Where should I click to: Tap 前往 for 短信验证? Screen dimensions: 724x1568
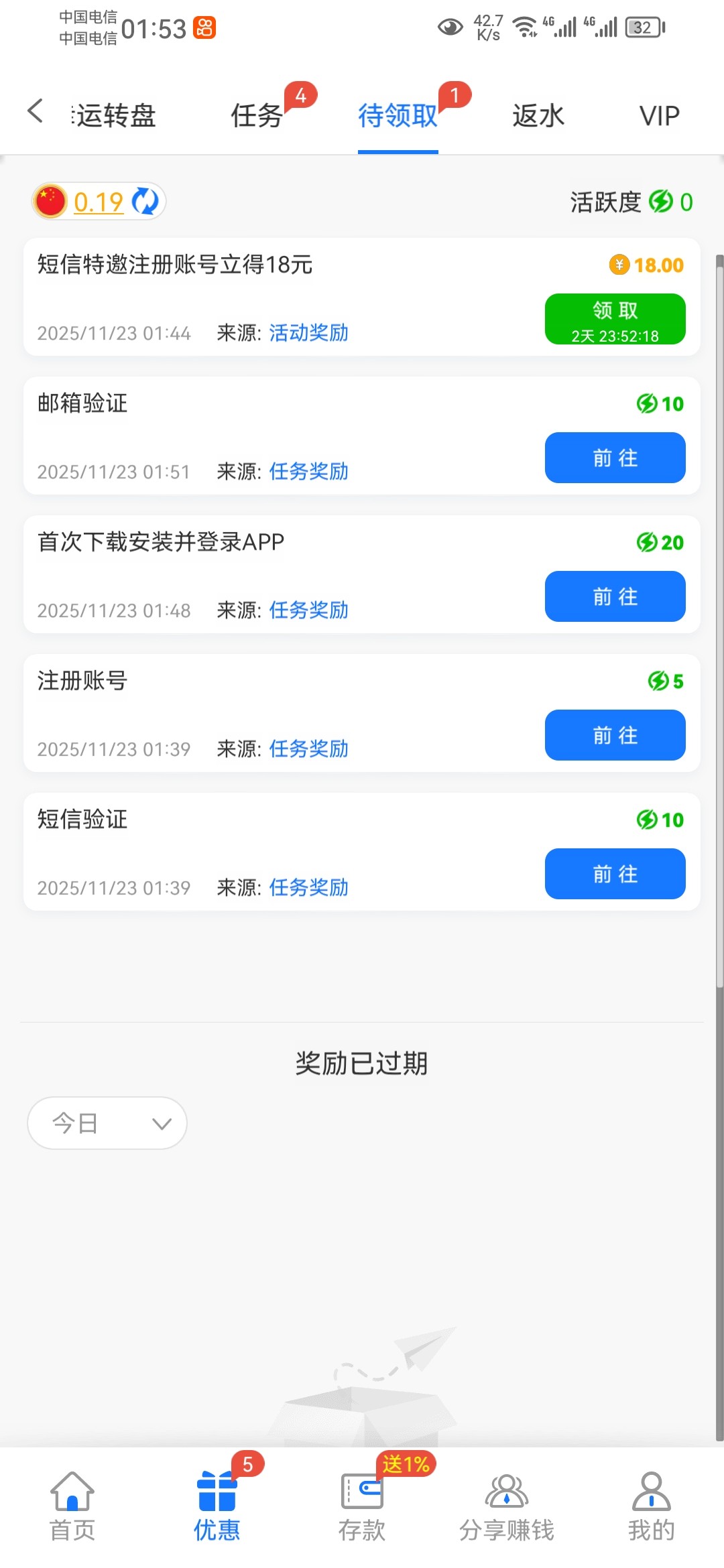point(615,874)
